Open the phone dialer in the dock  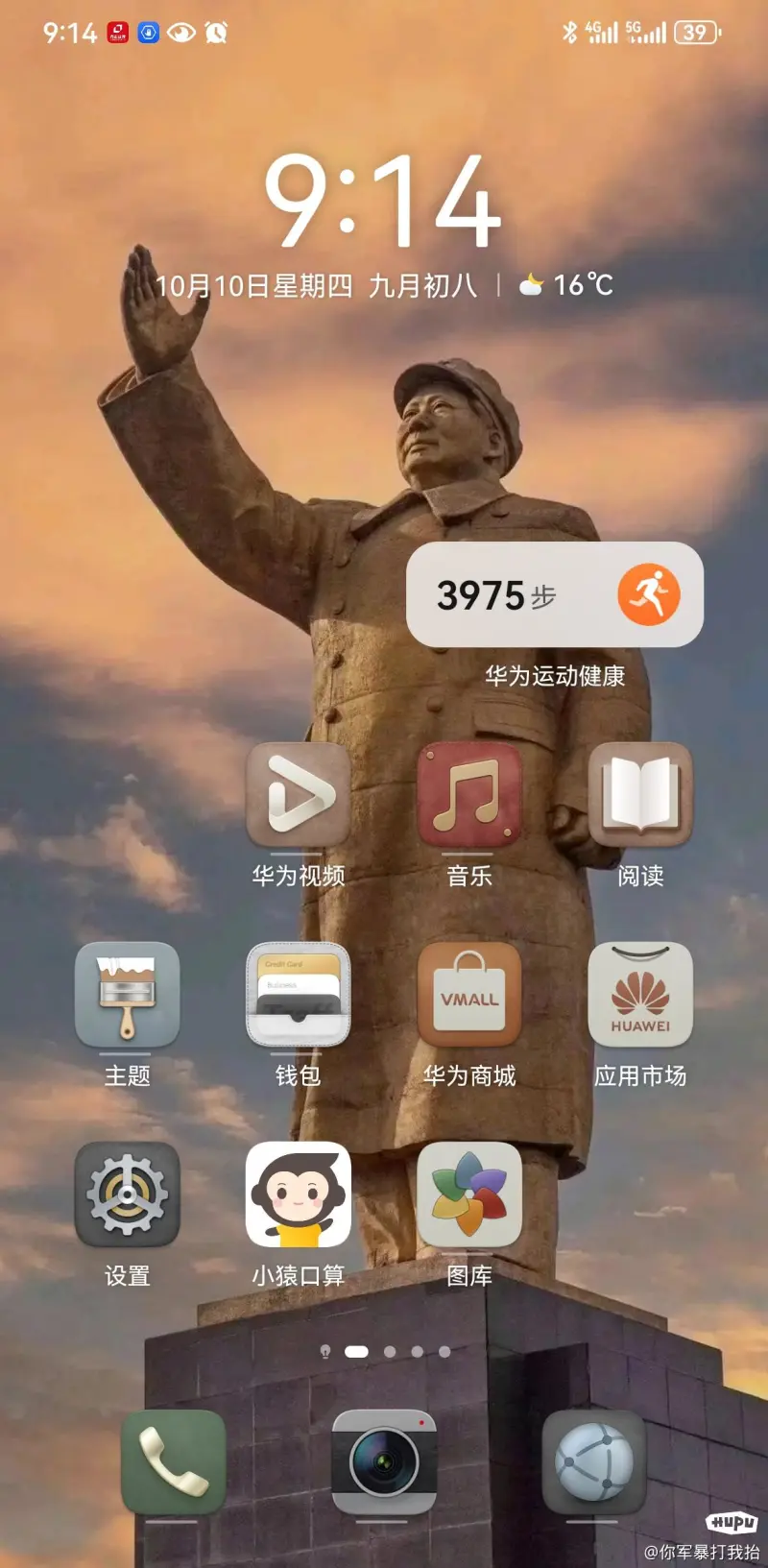click(x=174, y=1462)
